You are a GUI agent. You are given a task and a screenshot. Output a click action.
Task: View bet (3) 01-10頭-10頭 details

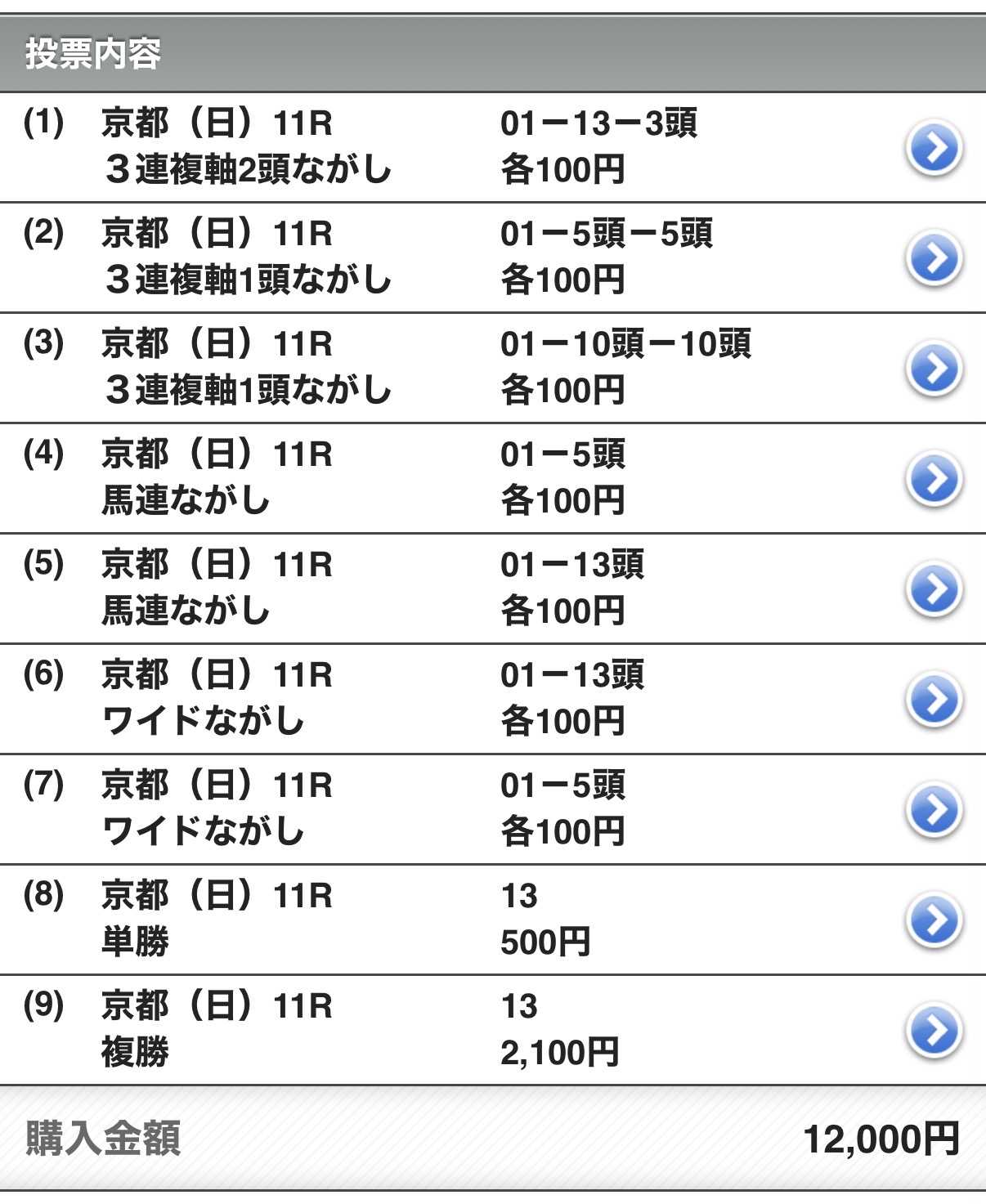(x=934, y=369)
